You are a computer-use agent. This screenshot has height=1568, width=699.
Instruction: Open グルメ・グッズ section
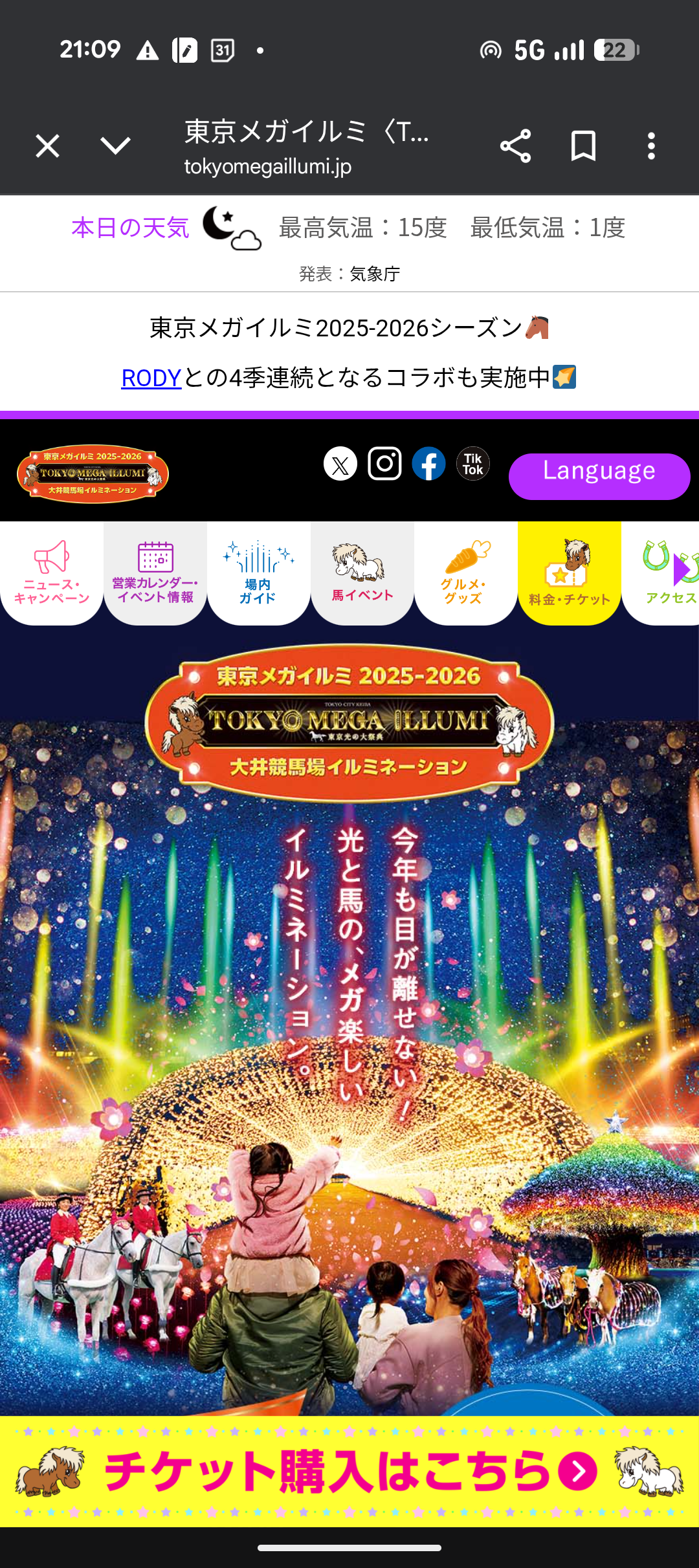pos(465,573)
